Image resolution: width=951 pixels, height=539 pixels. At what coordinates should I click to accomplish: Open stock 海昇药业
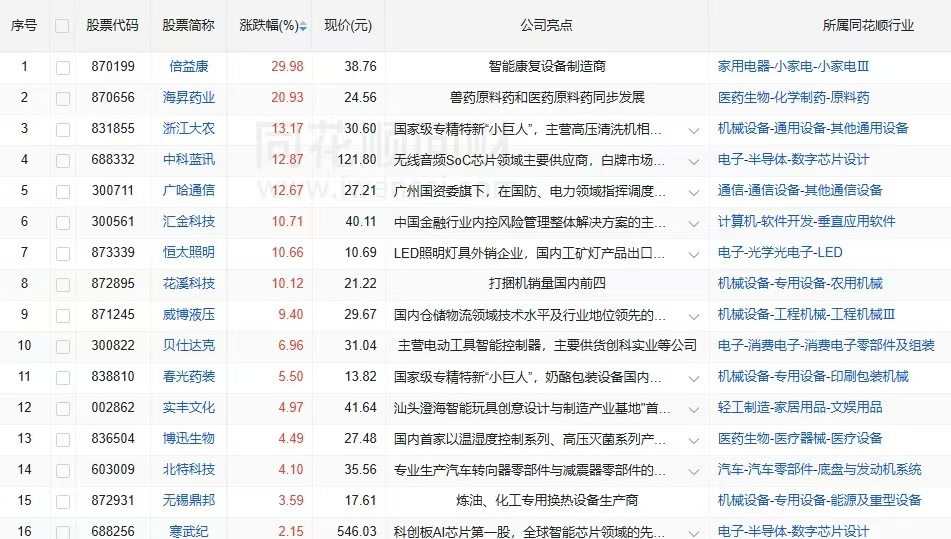click(x=188, y=97)
